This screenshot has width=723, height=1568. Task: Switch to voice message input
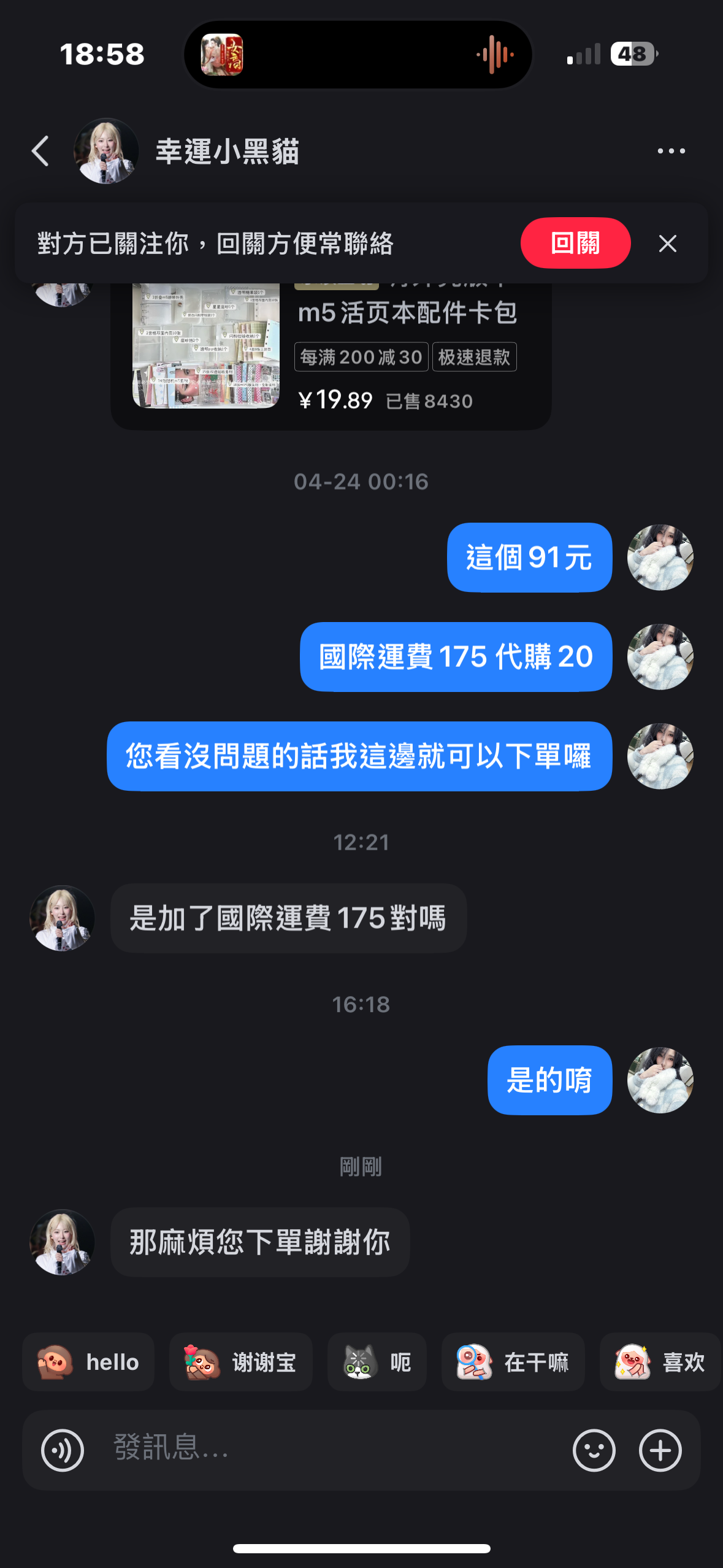[63, 1450]
